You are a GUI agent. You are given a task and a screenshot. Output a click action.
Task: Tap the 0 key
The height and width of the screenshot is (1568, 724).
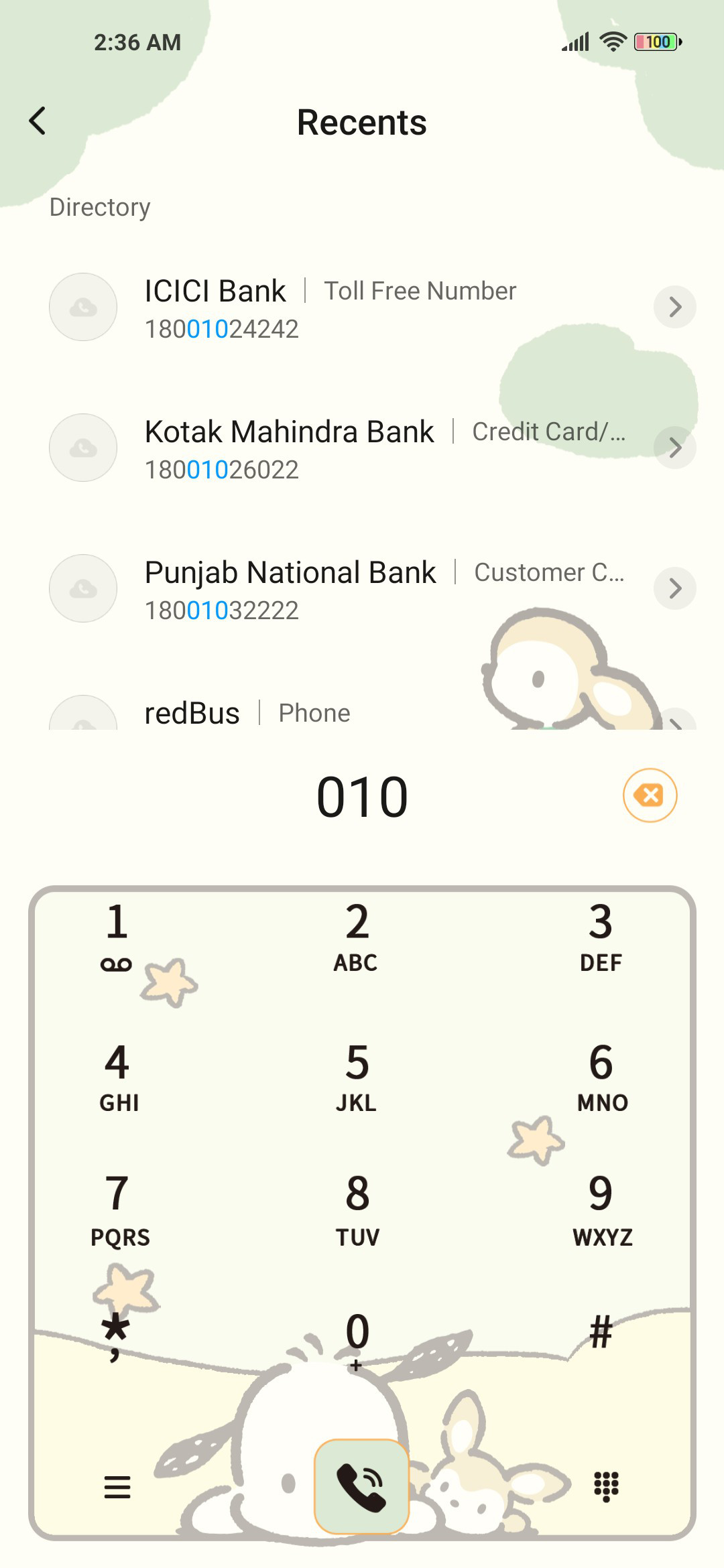tap(357, 1340)
